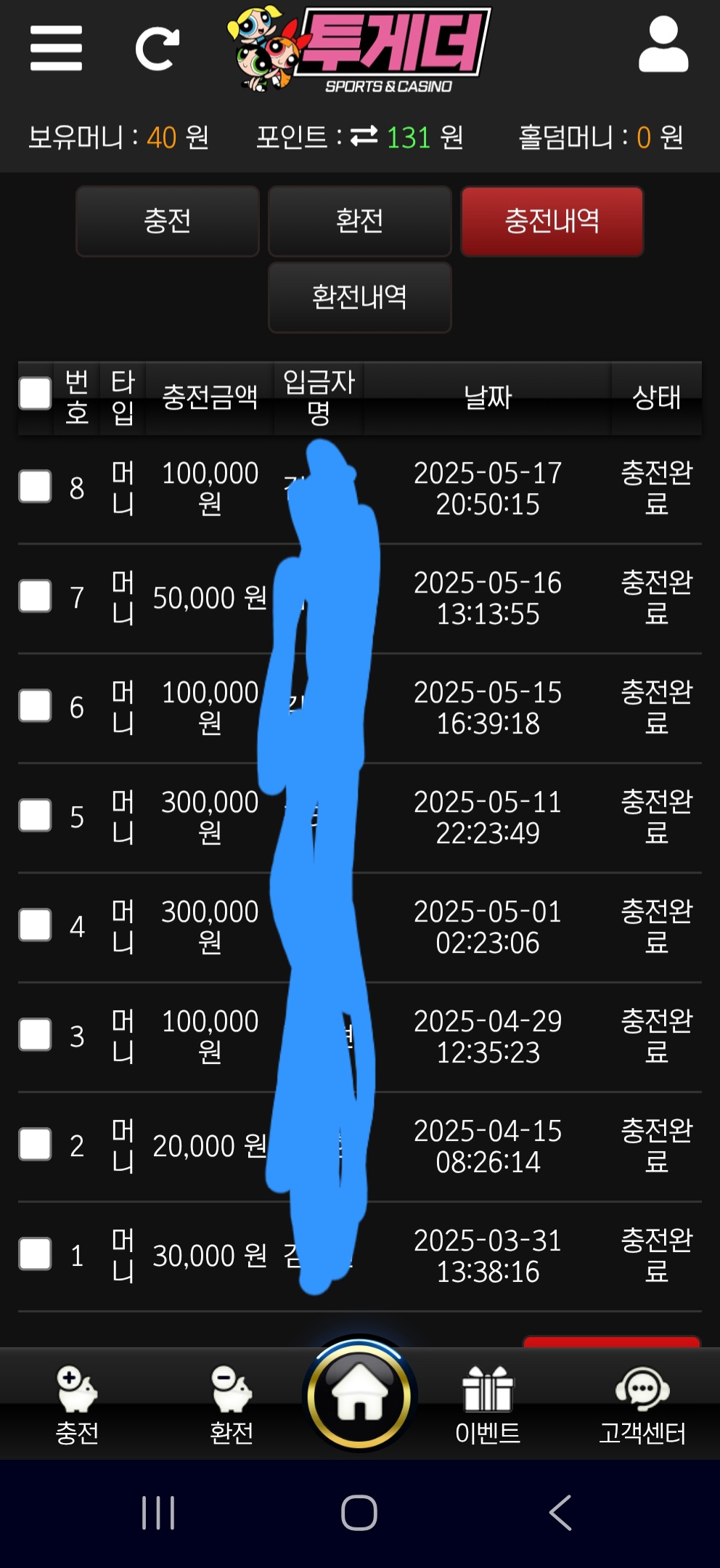This screenshot has height=1568, width=720.
Task: Check the box for entry number 7
Action: click(35, 596)
